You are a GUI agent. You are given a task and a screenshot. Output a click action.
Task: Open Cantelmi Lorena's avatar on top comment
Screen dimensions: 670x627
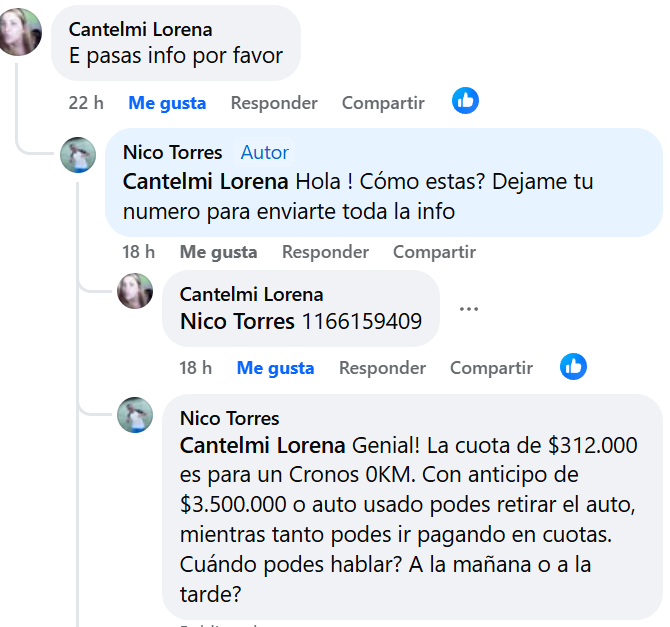pos(19,32)
